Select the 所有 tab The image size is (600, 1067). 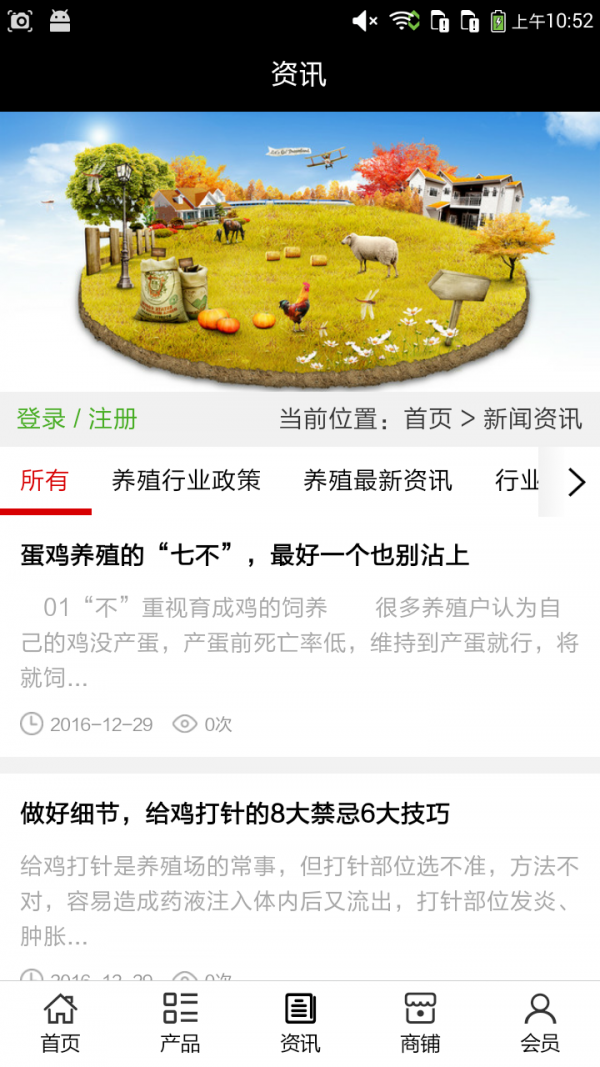(45, 481)
